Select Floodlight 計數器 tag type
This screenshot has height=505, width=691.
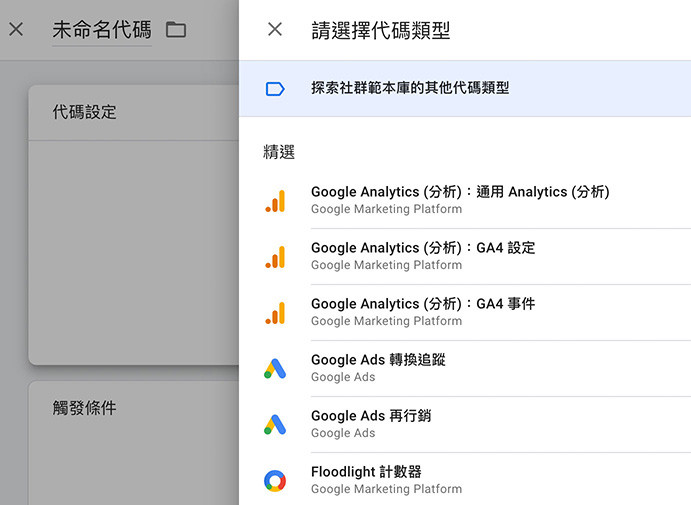click(366, 480)
